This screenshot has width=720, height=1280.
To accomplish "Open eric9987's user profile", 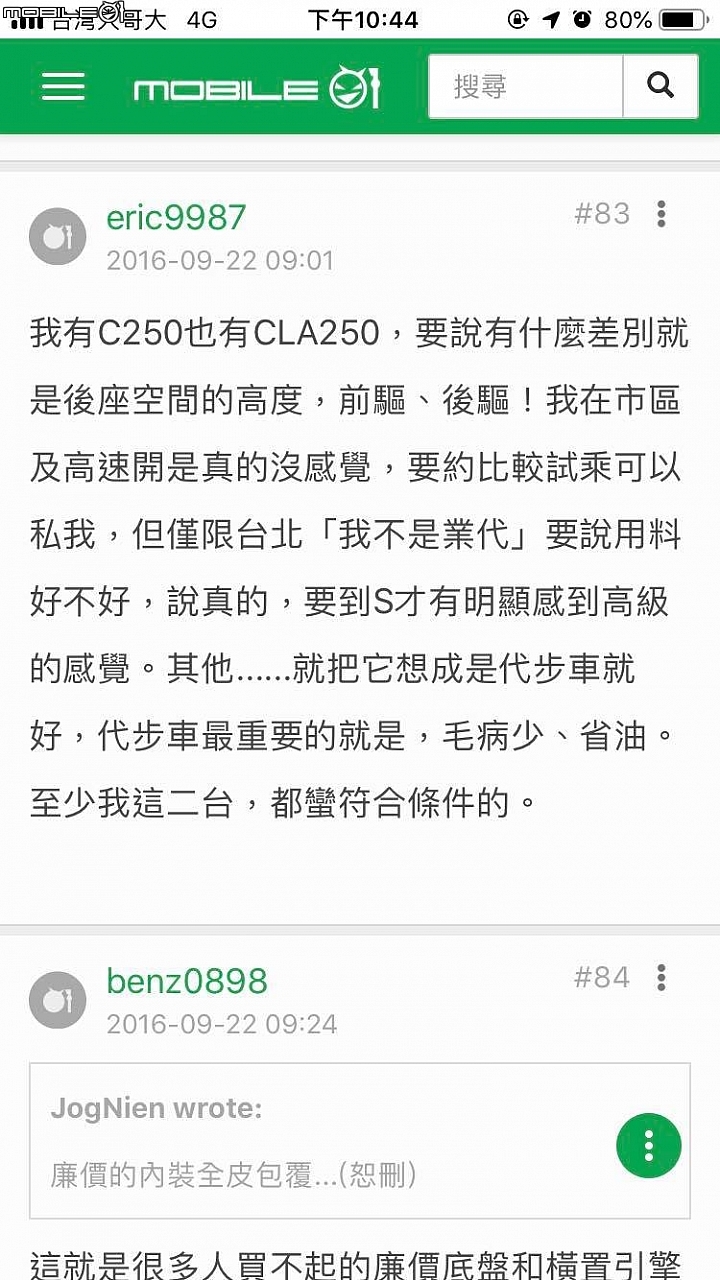I will pyautogui.click(x=176, y=217).
